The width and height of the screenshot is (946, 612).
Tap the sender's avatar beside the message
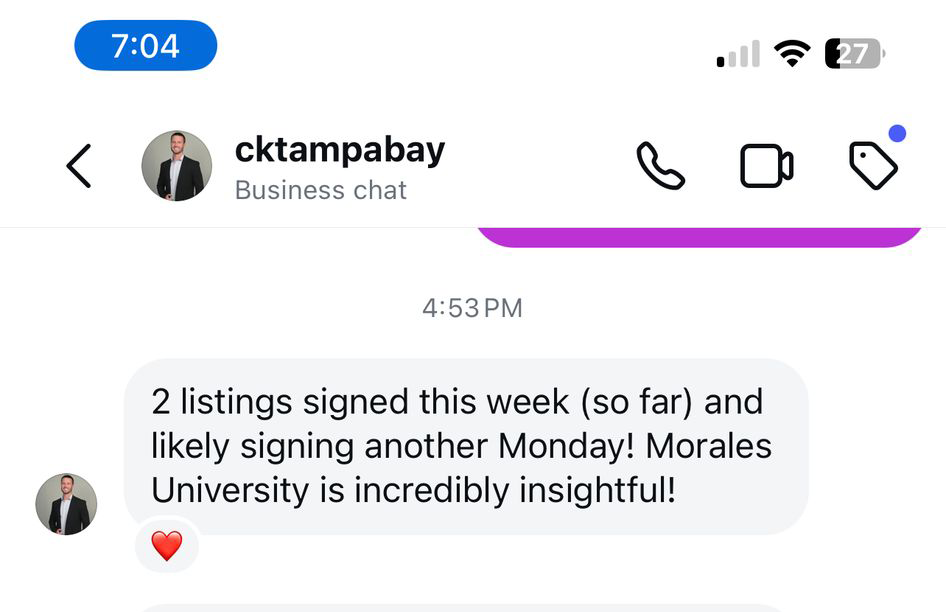[x=66, y=504]
